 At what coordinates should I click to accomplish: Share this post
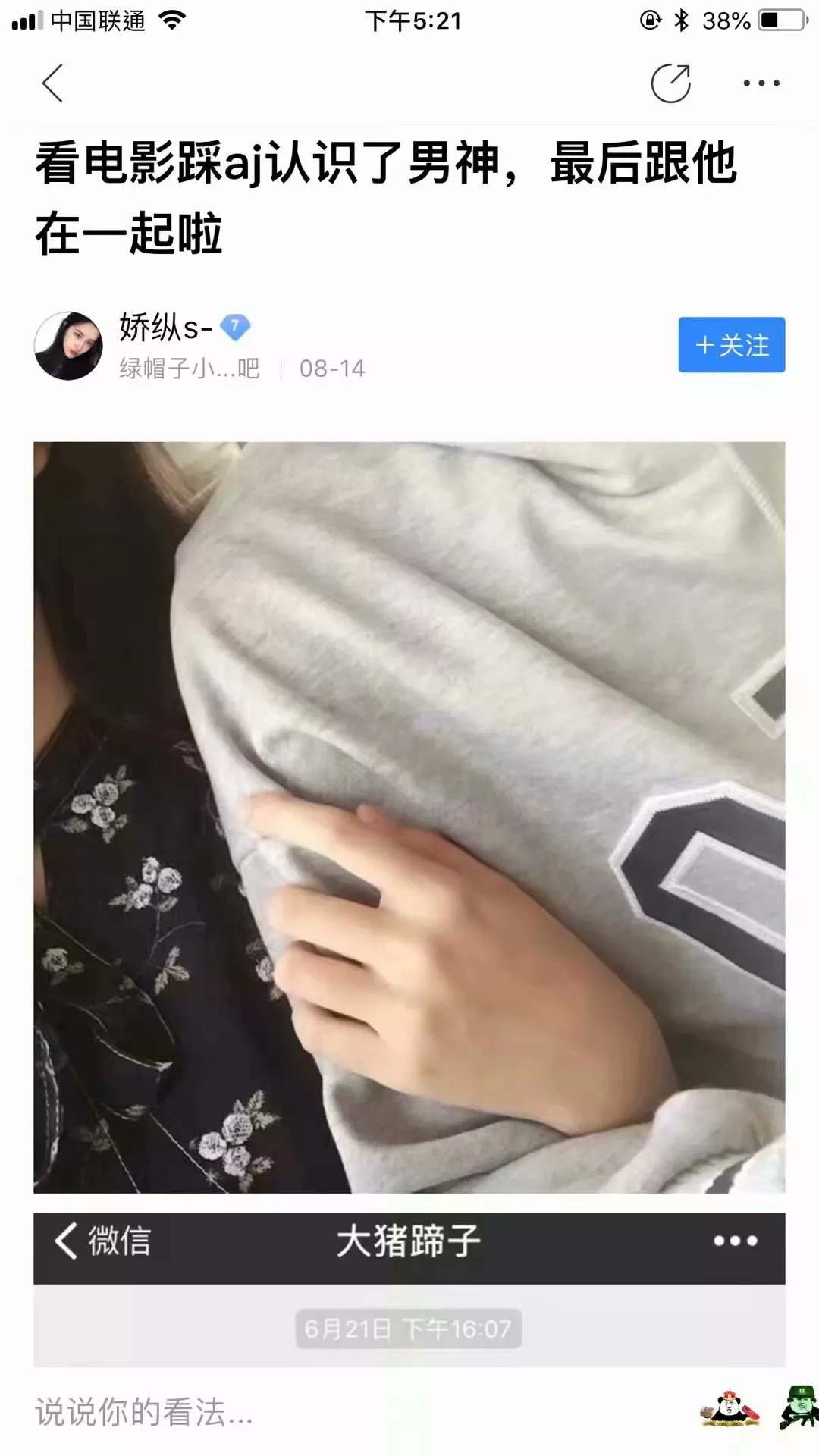coord(670,83)
